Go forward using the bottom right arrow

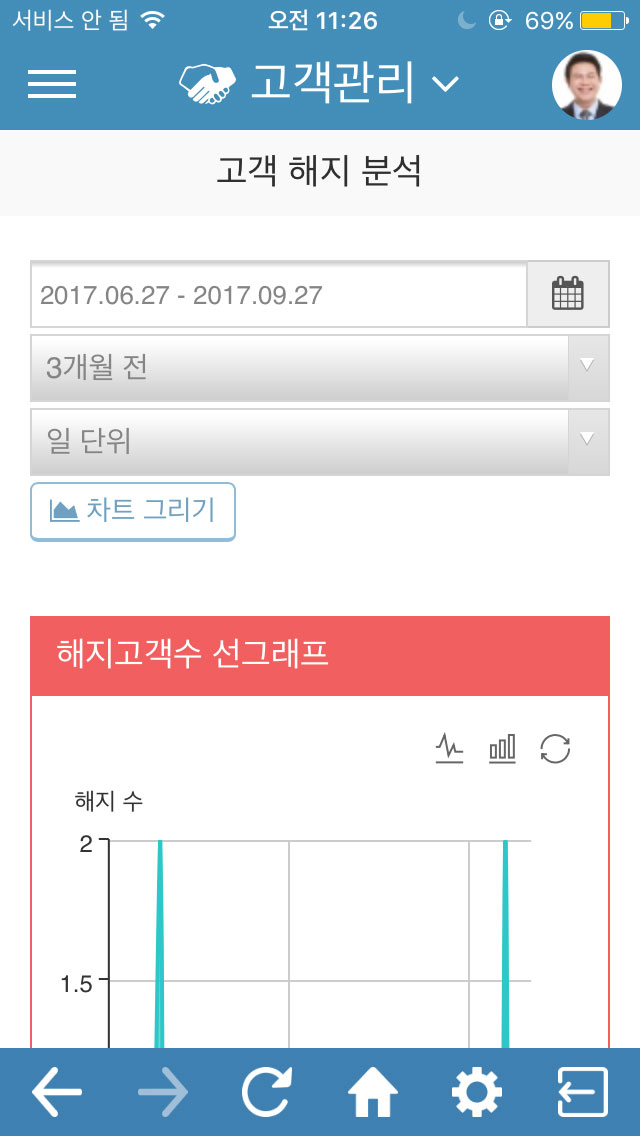tap(162, 1091)
